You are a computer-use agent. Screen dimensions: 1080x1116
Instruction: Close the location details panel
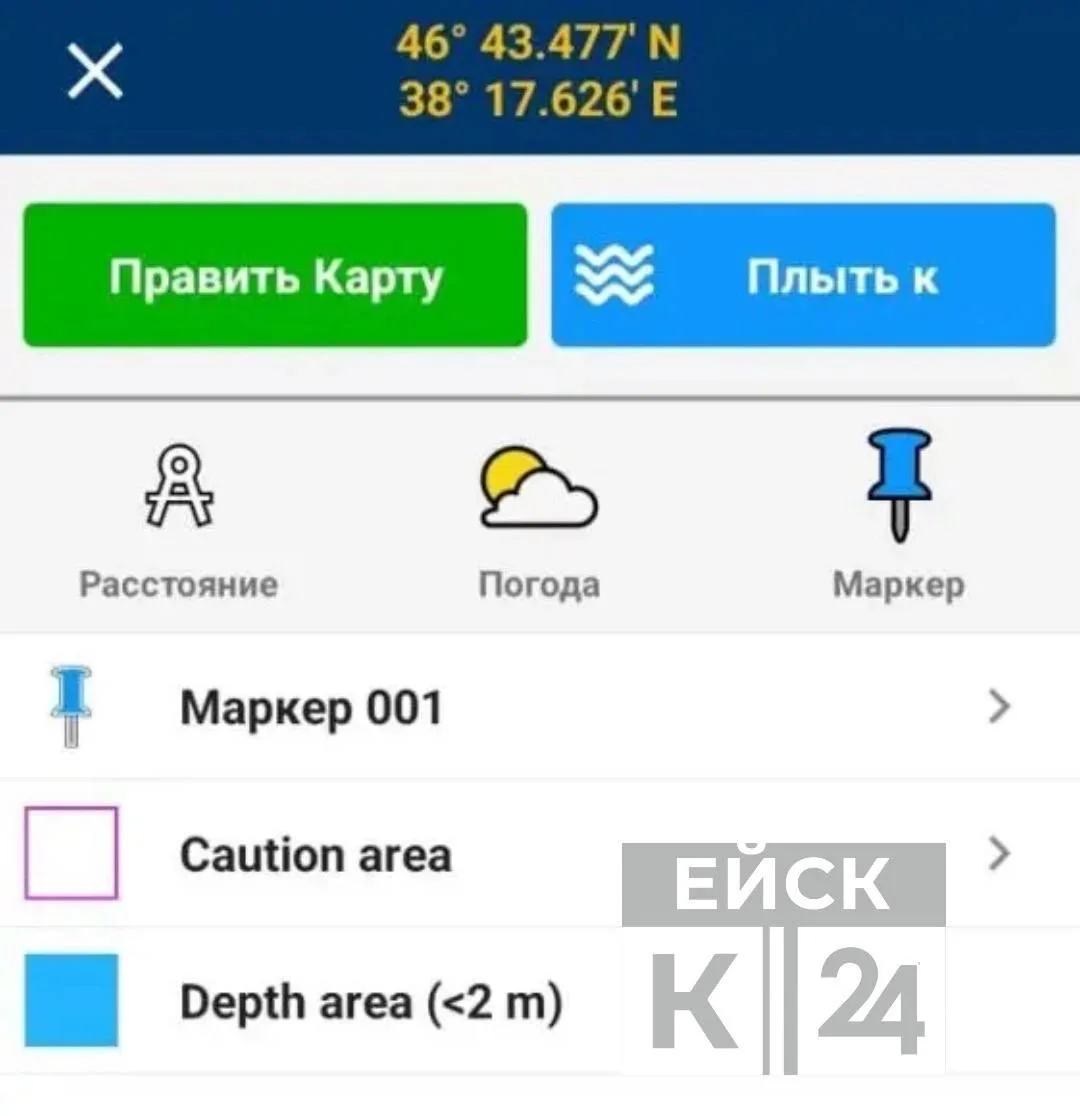(x=94, y=72)
